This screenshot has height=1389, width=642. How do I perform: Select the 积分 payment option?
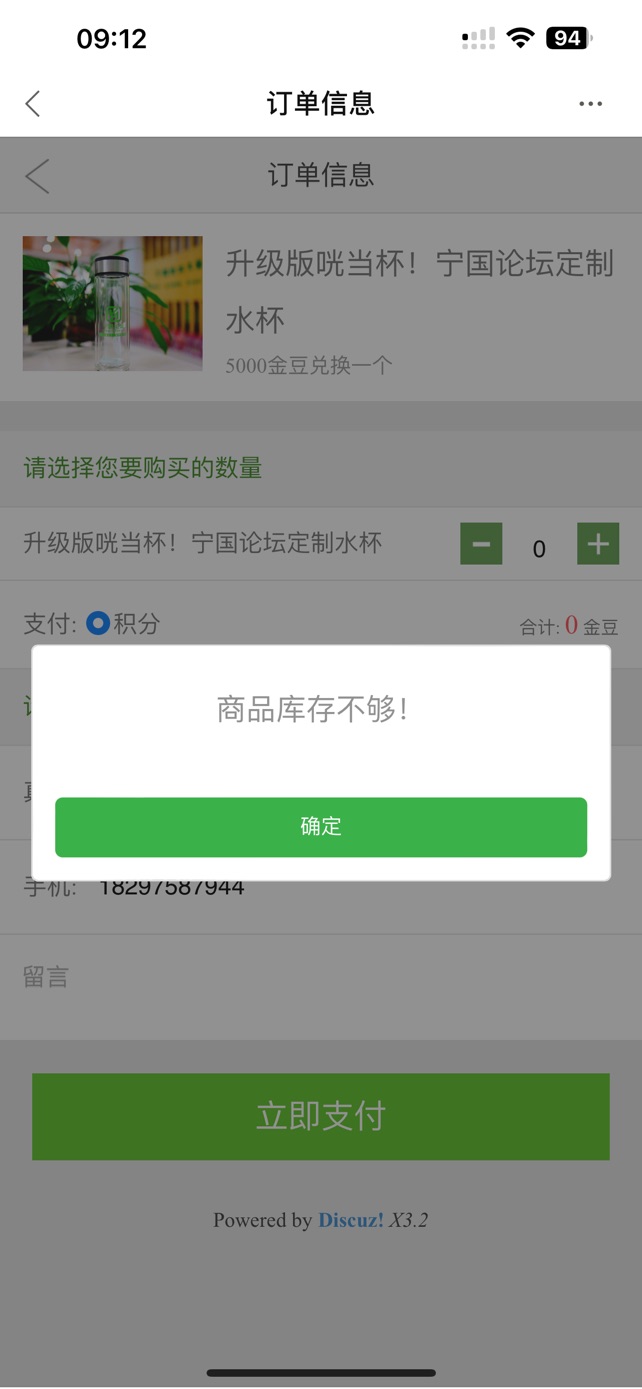click(x=98, y=624)
